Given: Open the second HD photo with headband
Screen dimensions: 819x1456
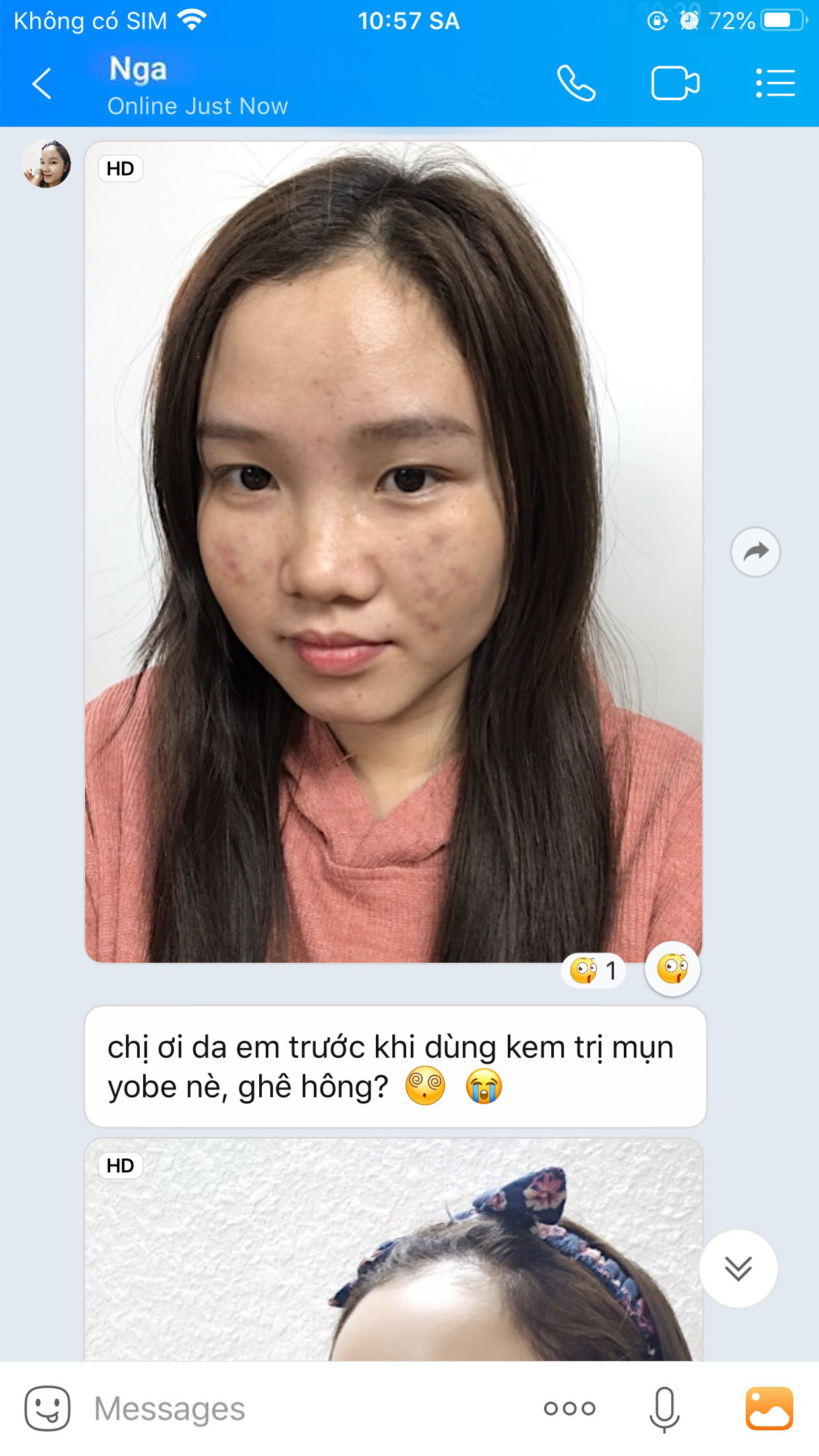Looking at the screenshot, I should click(x=394, y=1253).
